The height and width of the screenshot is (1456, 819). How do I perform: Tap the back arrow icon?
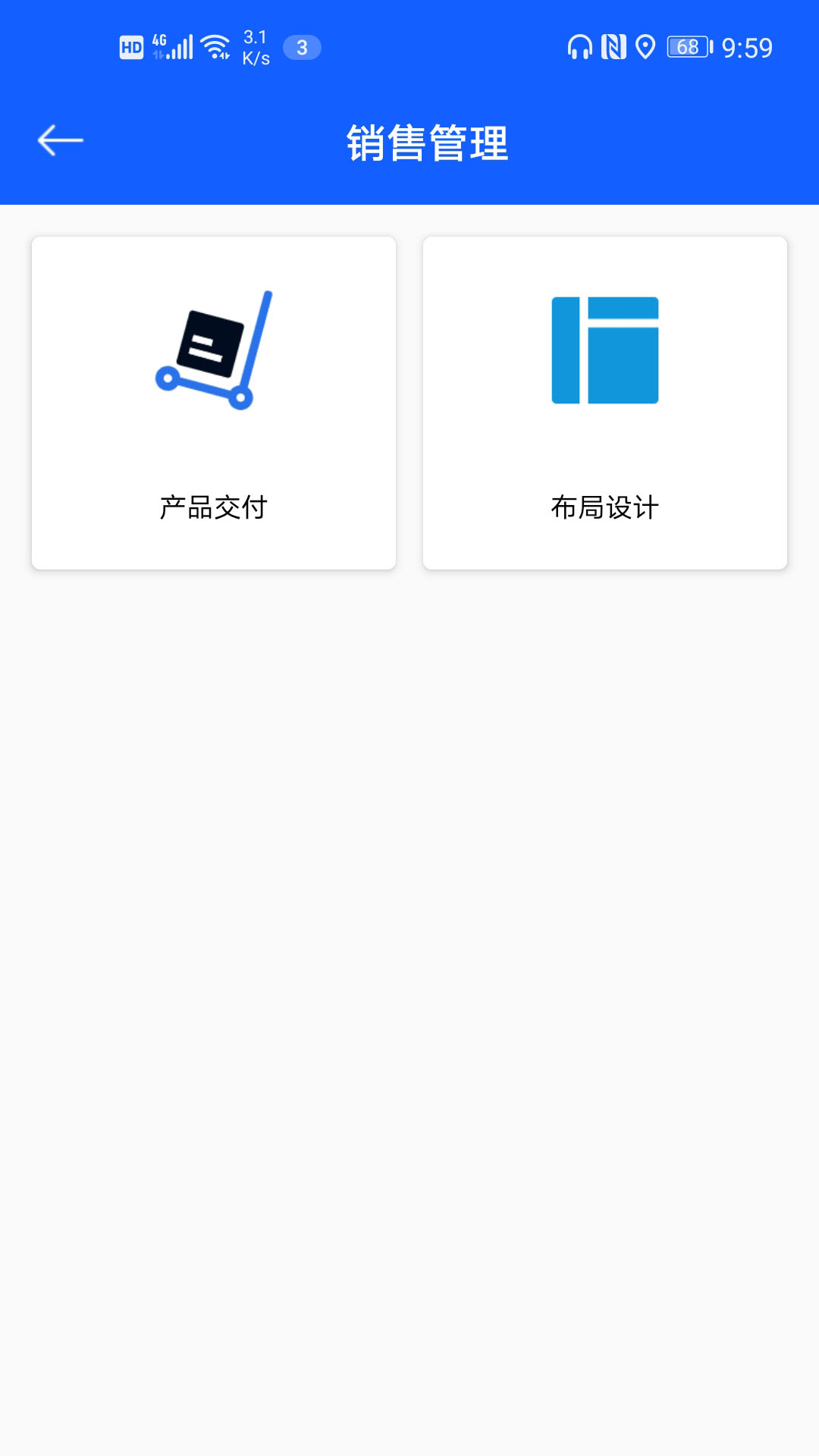(59, 139)
